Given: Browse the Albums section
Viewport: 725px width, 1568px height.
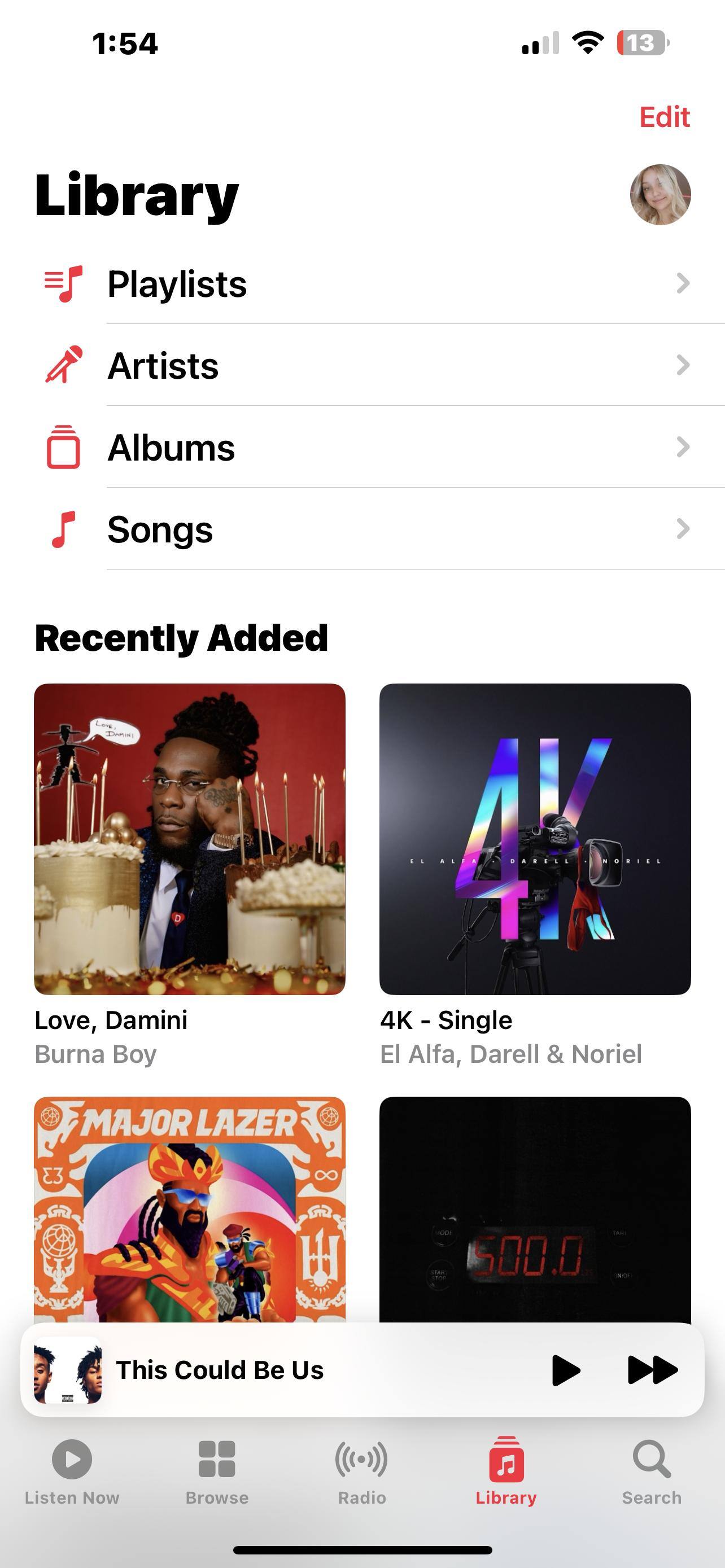Looking at the screenshot, I should [x=365, y=448].
